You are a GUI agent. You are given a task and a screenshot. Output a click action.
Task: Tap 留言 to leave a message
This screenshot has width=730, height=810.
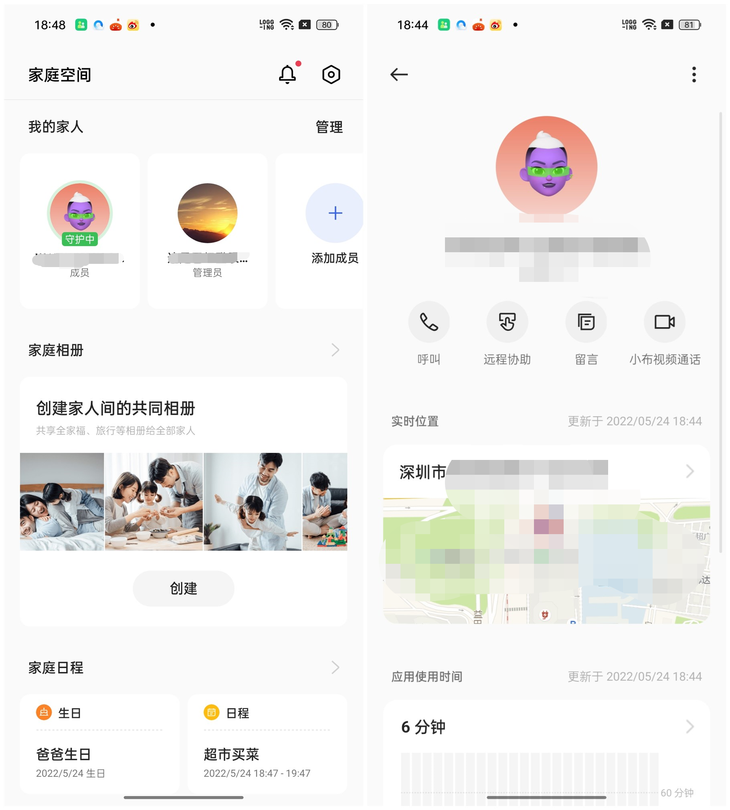pos(586,334)
